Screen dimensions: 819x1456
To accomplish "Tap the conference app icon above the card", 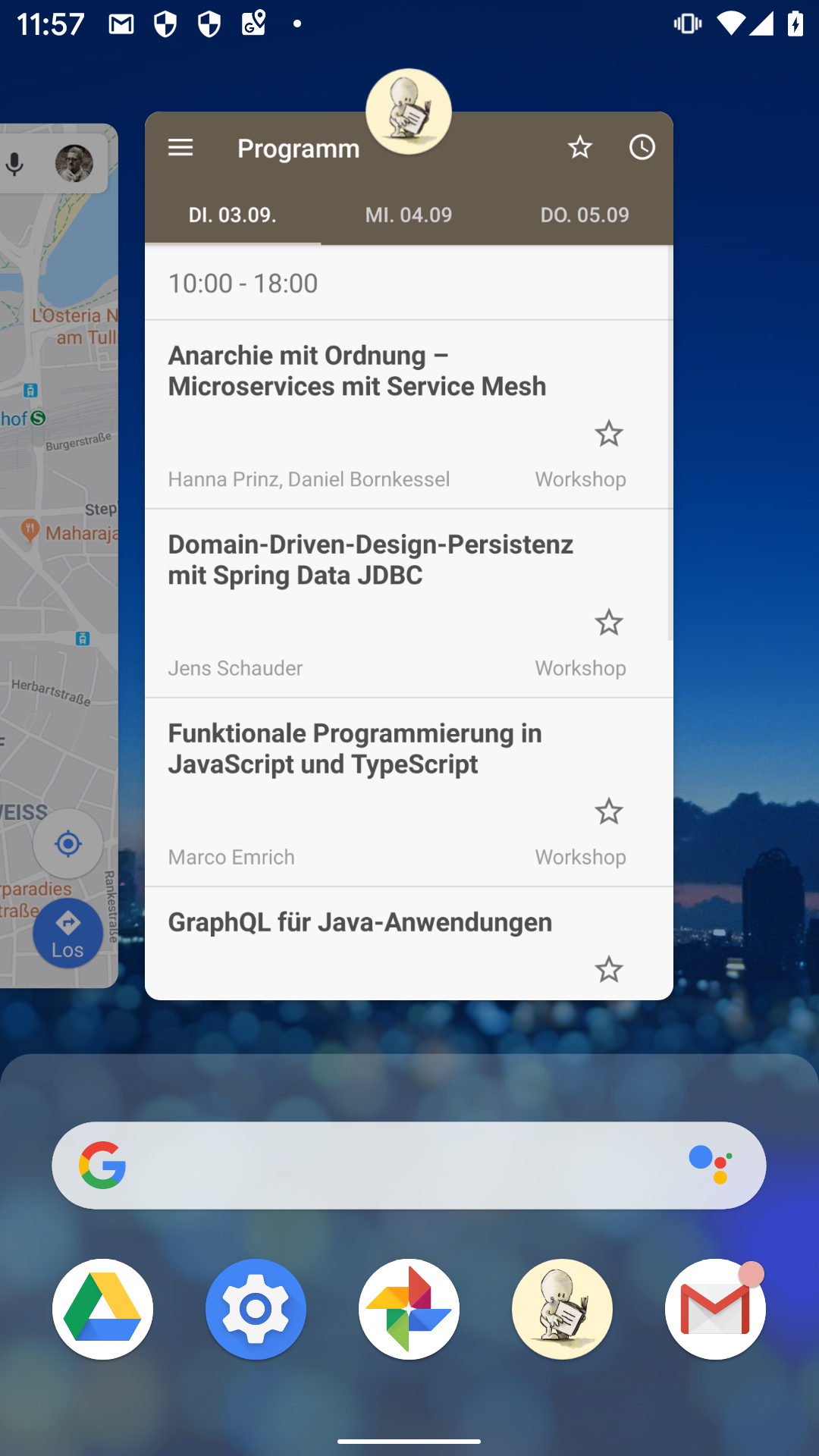I will pyautogui.click(x=409, y=111).
